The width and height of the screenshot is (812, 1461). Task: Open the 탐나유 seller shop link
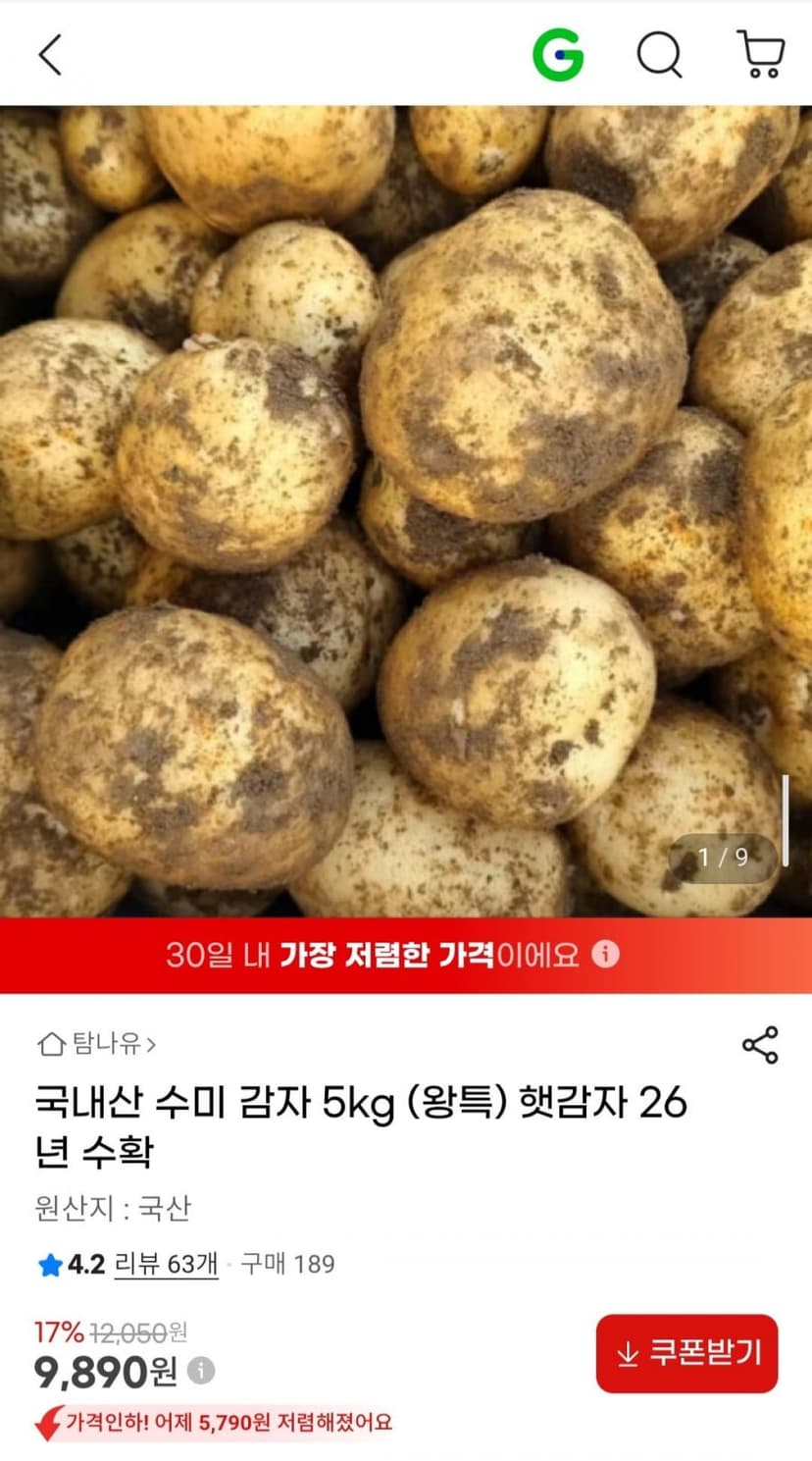(x=96, y=1043)
